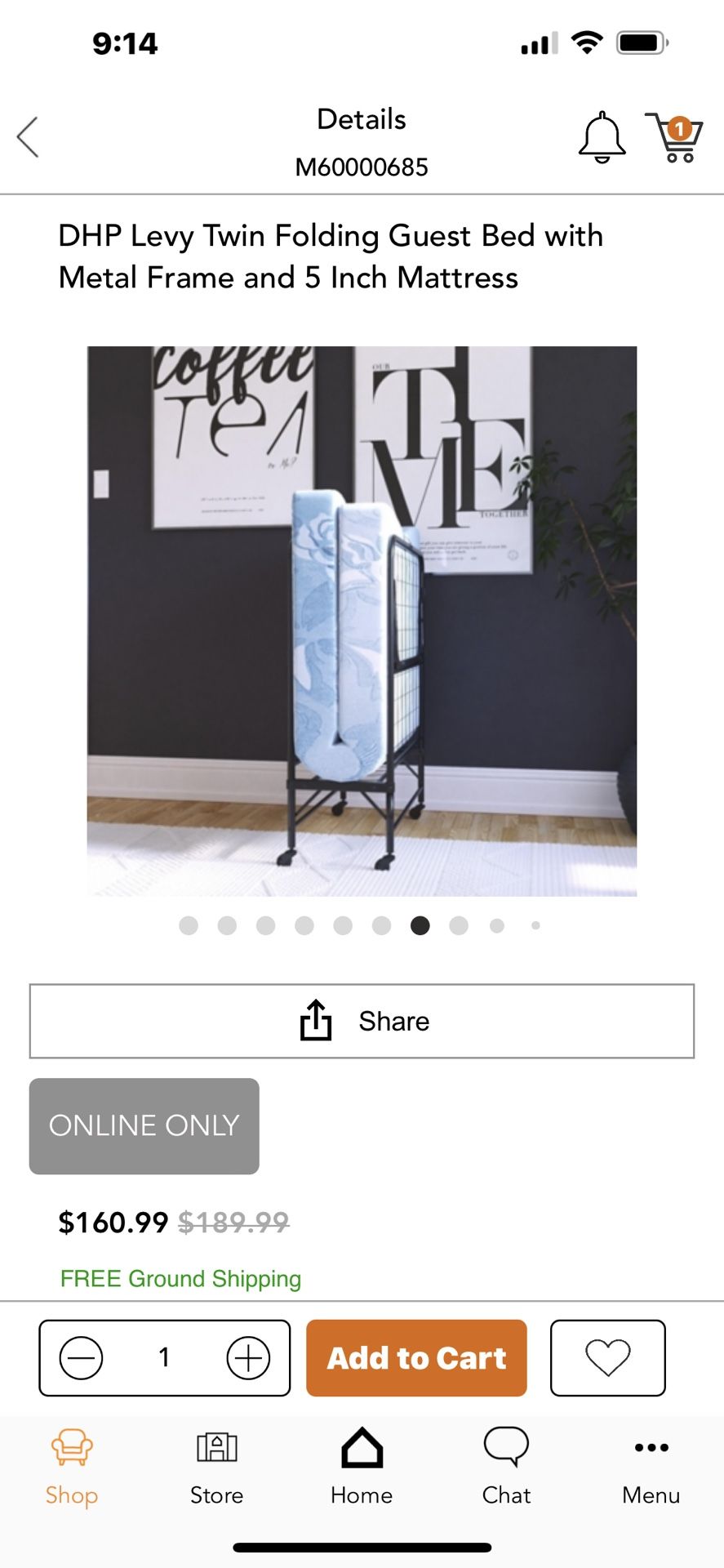Image resolution: width=724 pixels, height=1568 pixels.
Task: Decrease quantity with the minus button
Action: pyautogui.click(x=82, y=1358)
